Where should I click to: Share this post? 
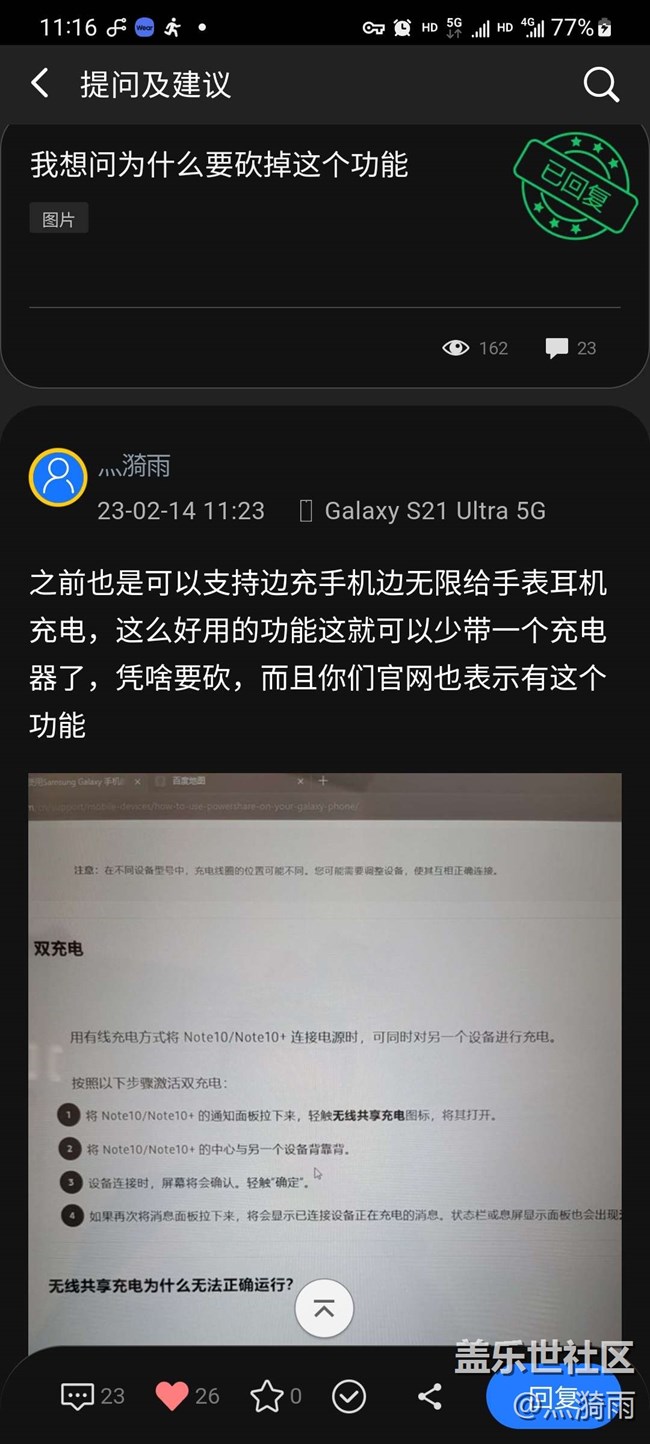430,1396
